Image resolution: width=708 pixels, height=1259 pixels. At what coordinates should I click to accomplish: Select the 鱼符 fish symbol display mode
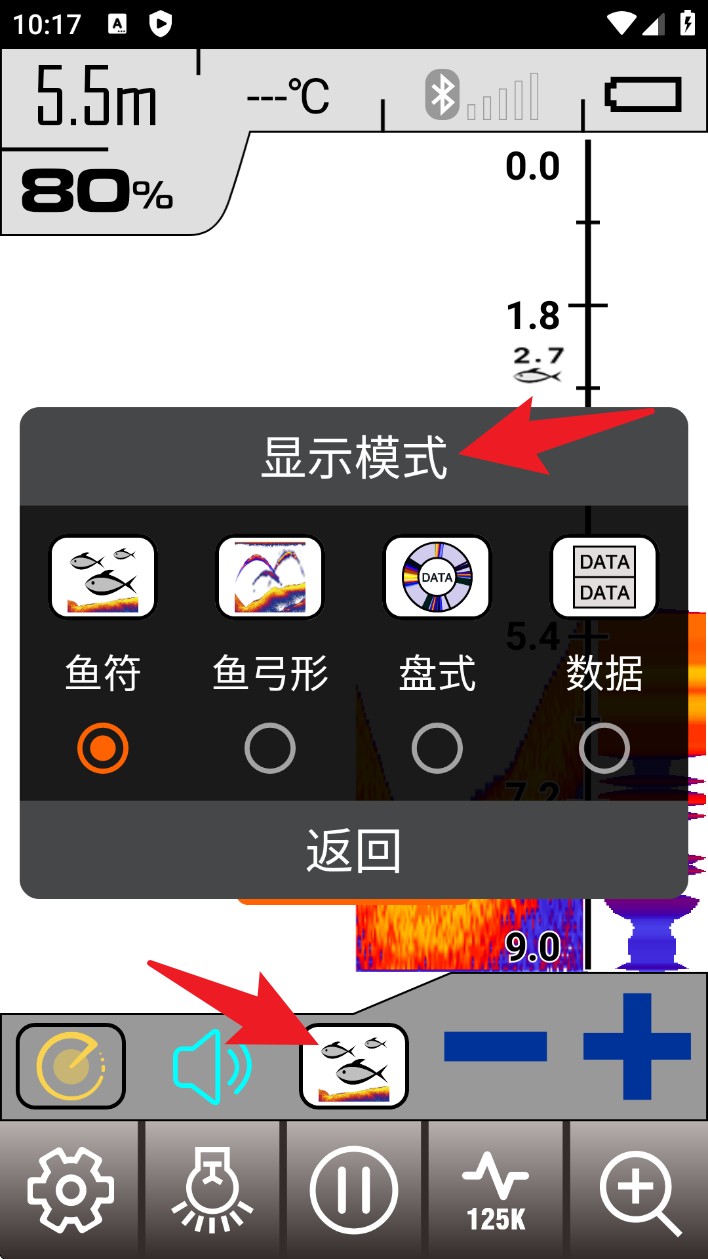[103, 748]
